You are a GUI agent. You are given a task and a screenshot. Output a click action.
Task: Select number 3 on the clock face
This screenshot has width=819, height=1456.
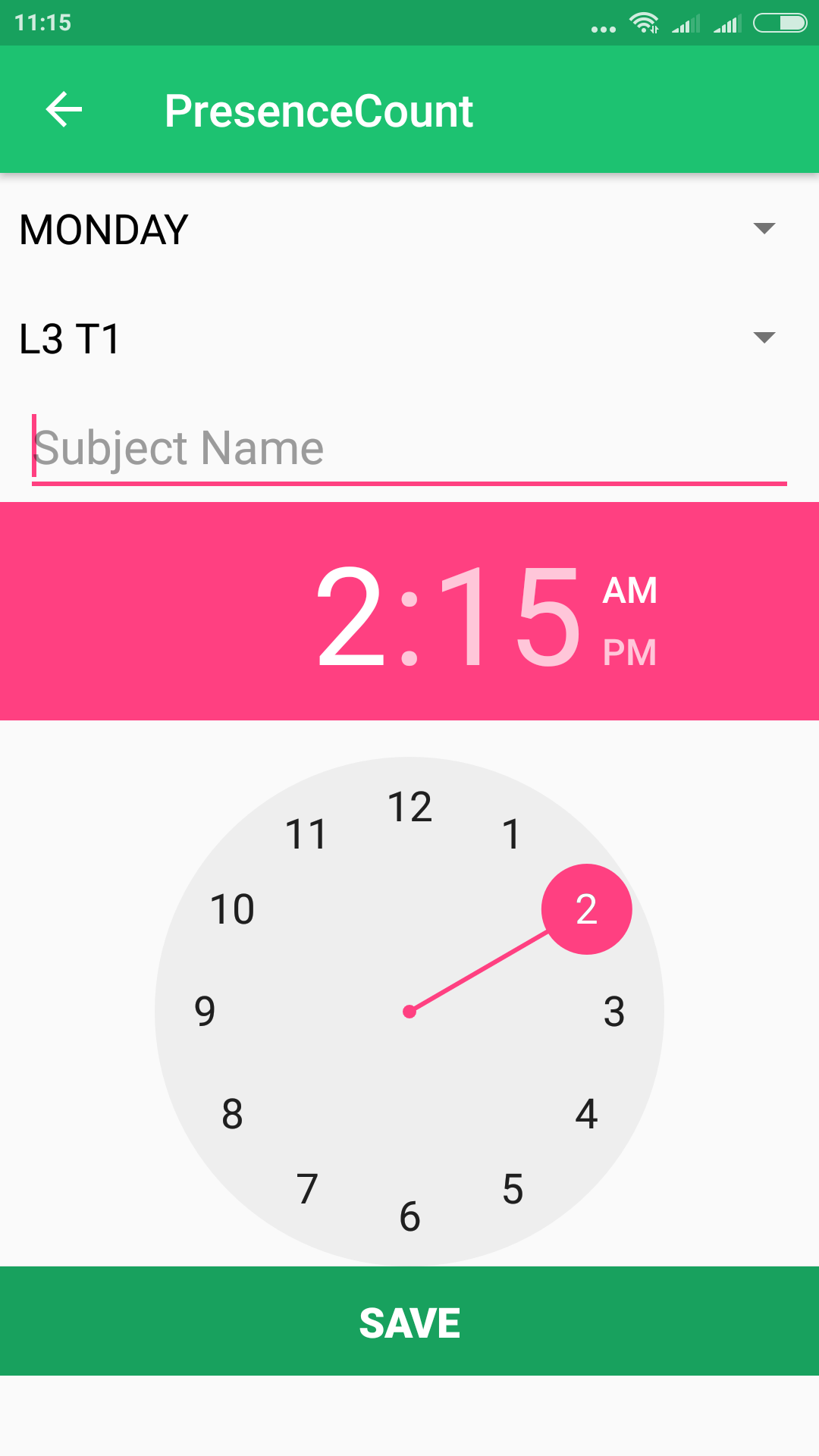616,1011
